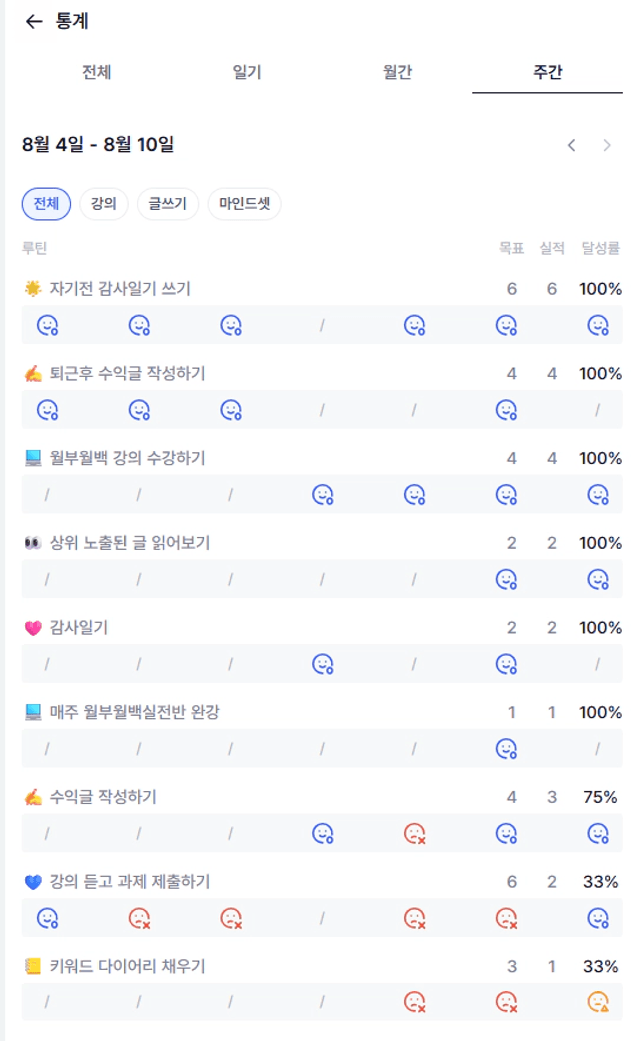
Task: Open the 월간 tab
Action: [397, 72]
